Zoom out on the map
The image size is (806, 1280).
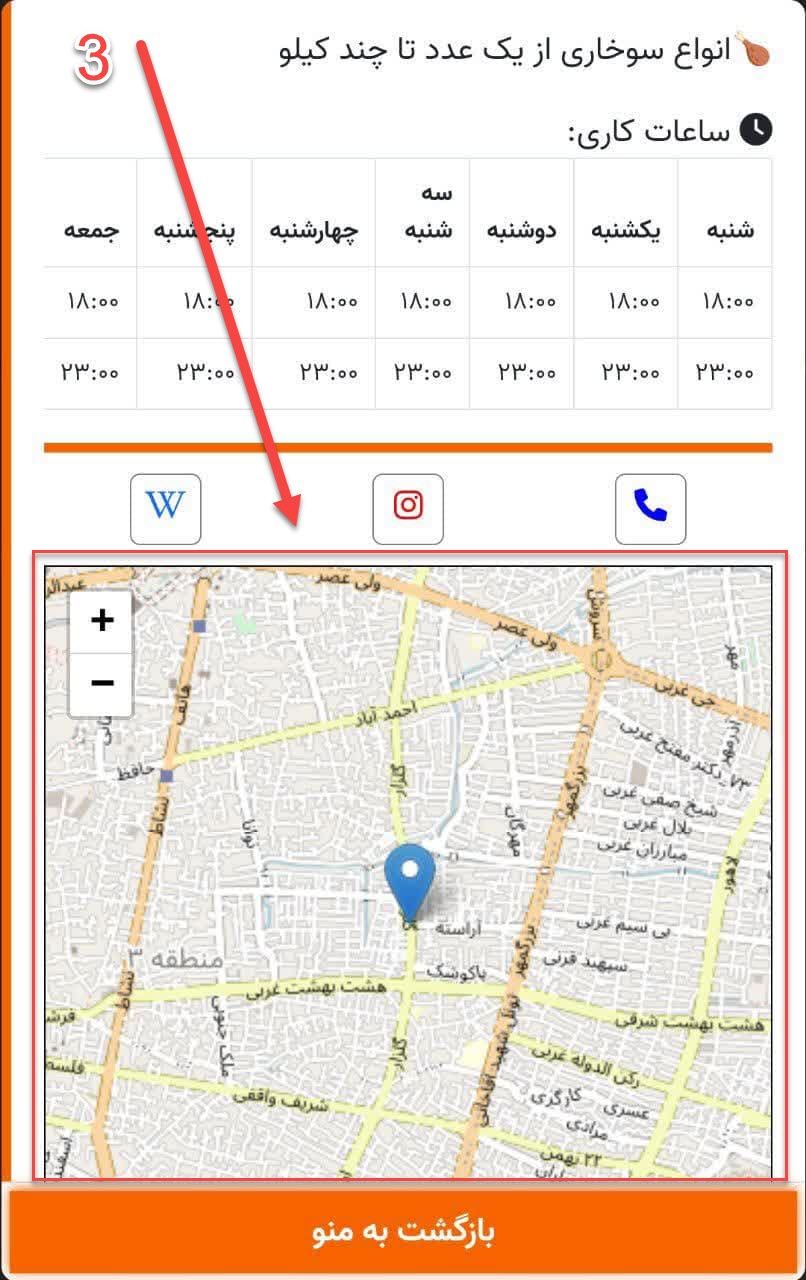coord(101,684)
